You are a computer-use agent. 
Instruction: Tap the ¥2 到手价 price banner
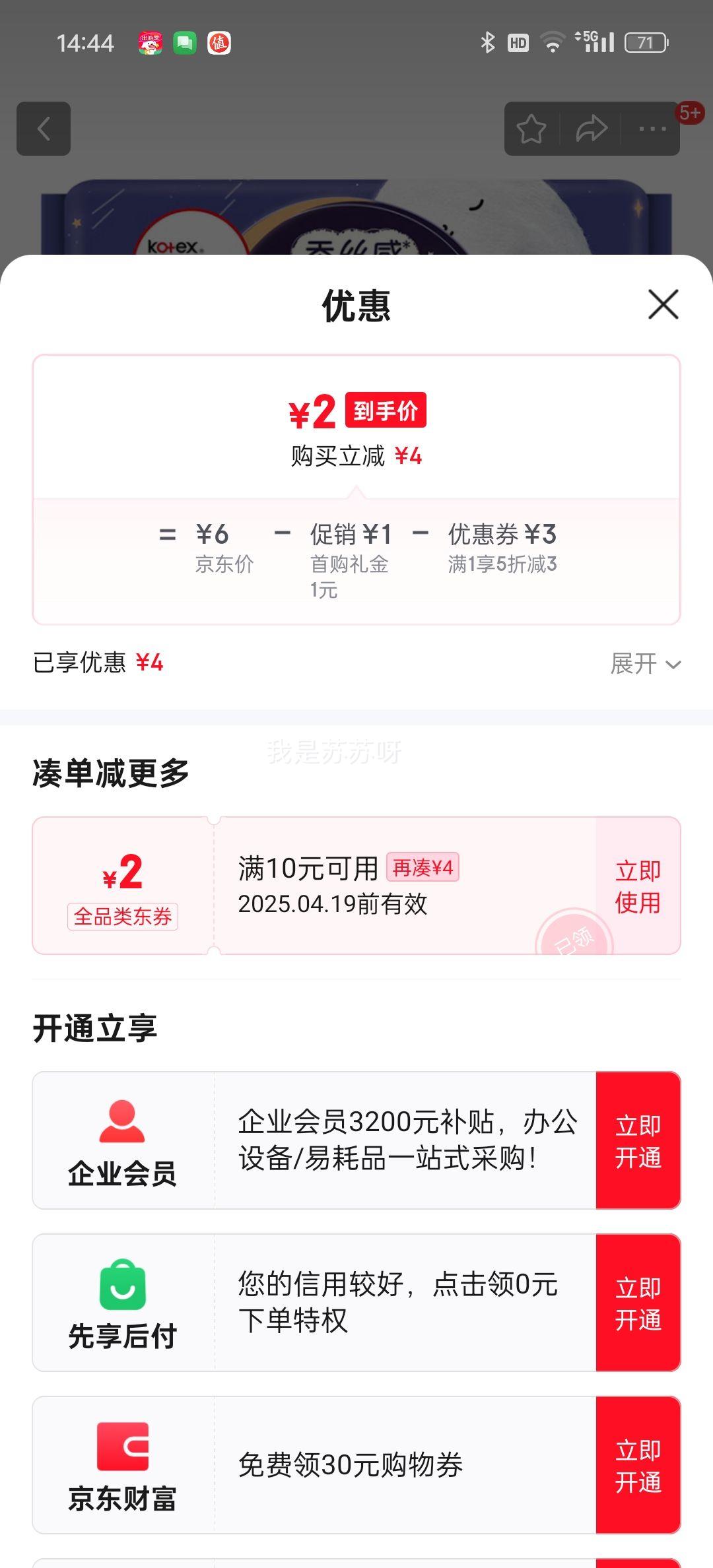[x=356, y=410]
